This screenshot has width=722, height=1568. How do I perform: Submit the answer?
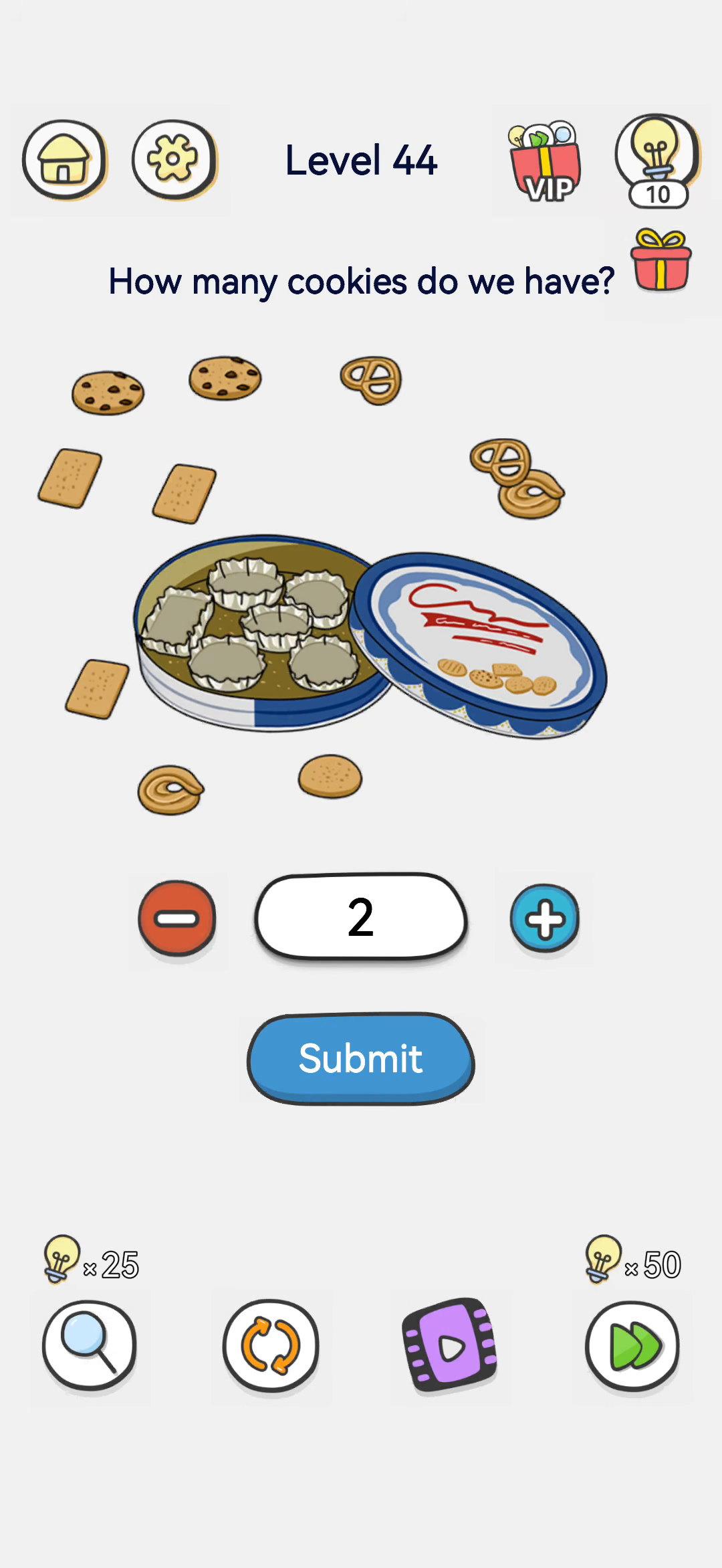361,1058
